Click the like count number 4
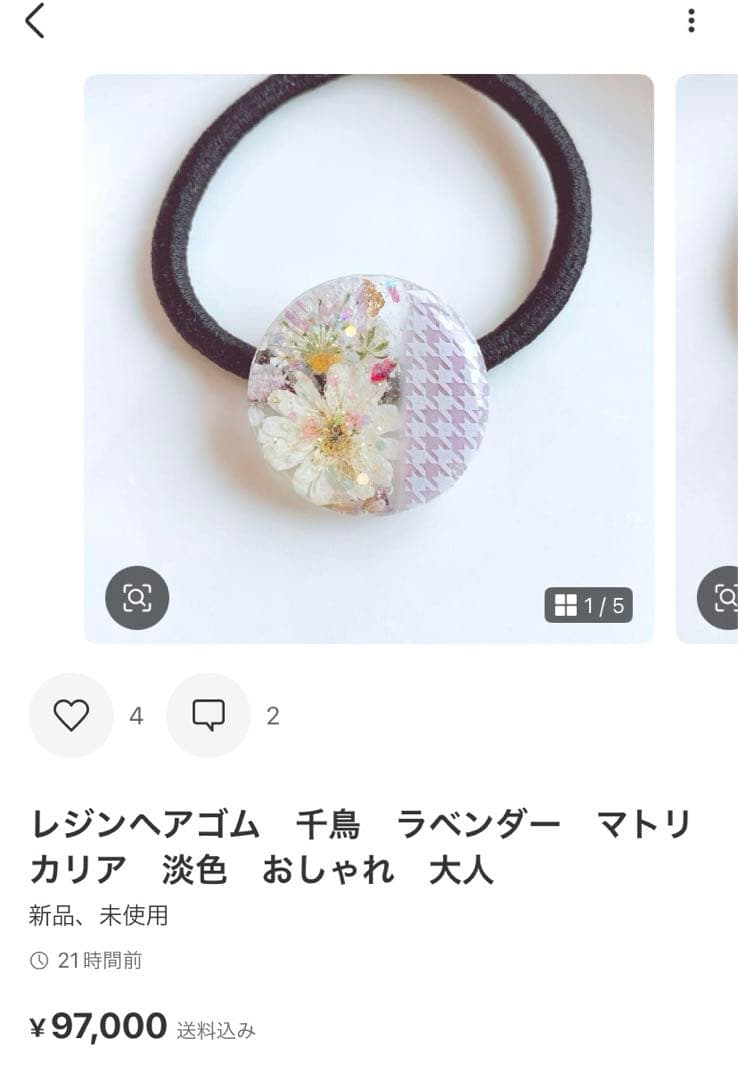The width and height of the screenshot is (738, 1080). pos(136,716)
